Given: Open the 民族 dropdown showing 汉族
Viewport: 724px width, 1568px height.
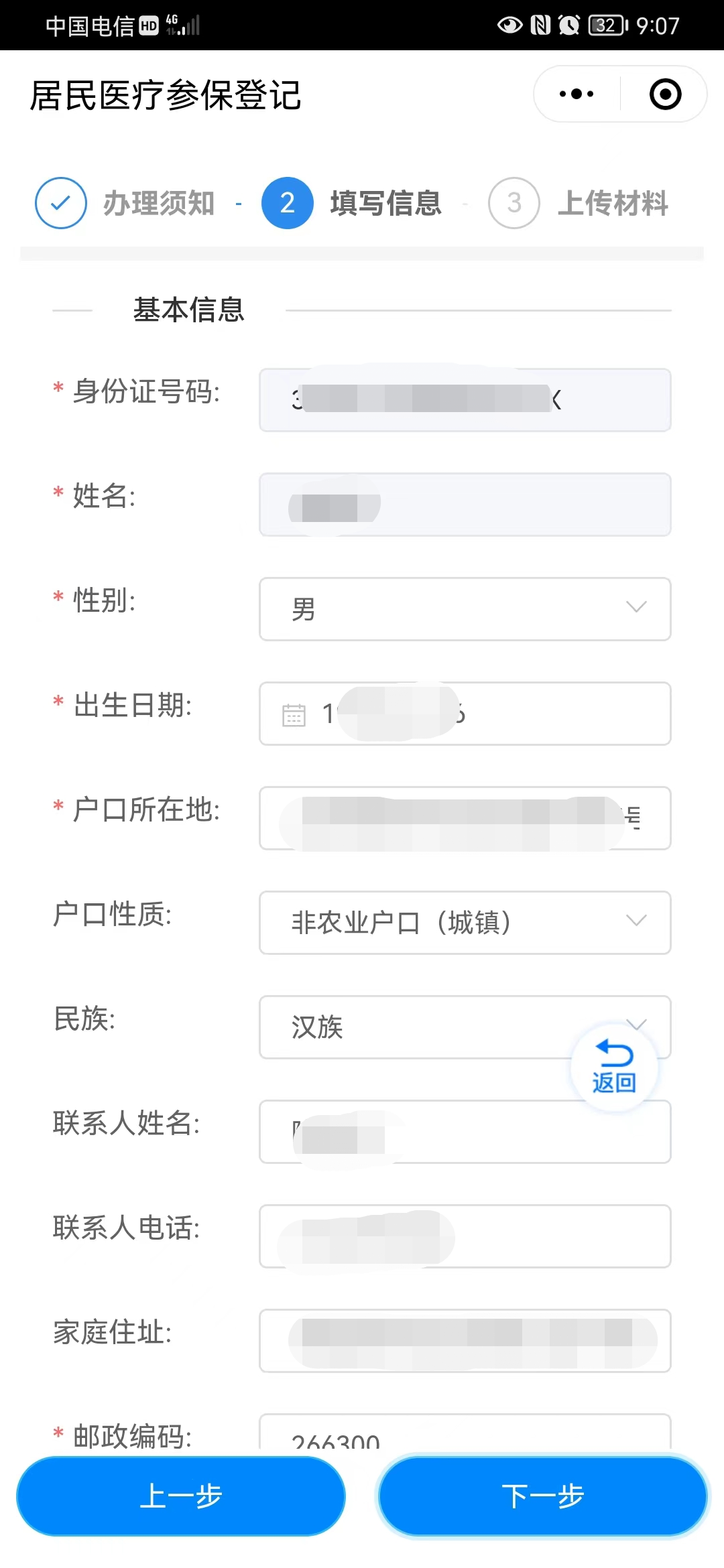Looking at the screenshot, I should (x=429, y=1027).
